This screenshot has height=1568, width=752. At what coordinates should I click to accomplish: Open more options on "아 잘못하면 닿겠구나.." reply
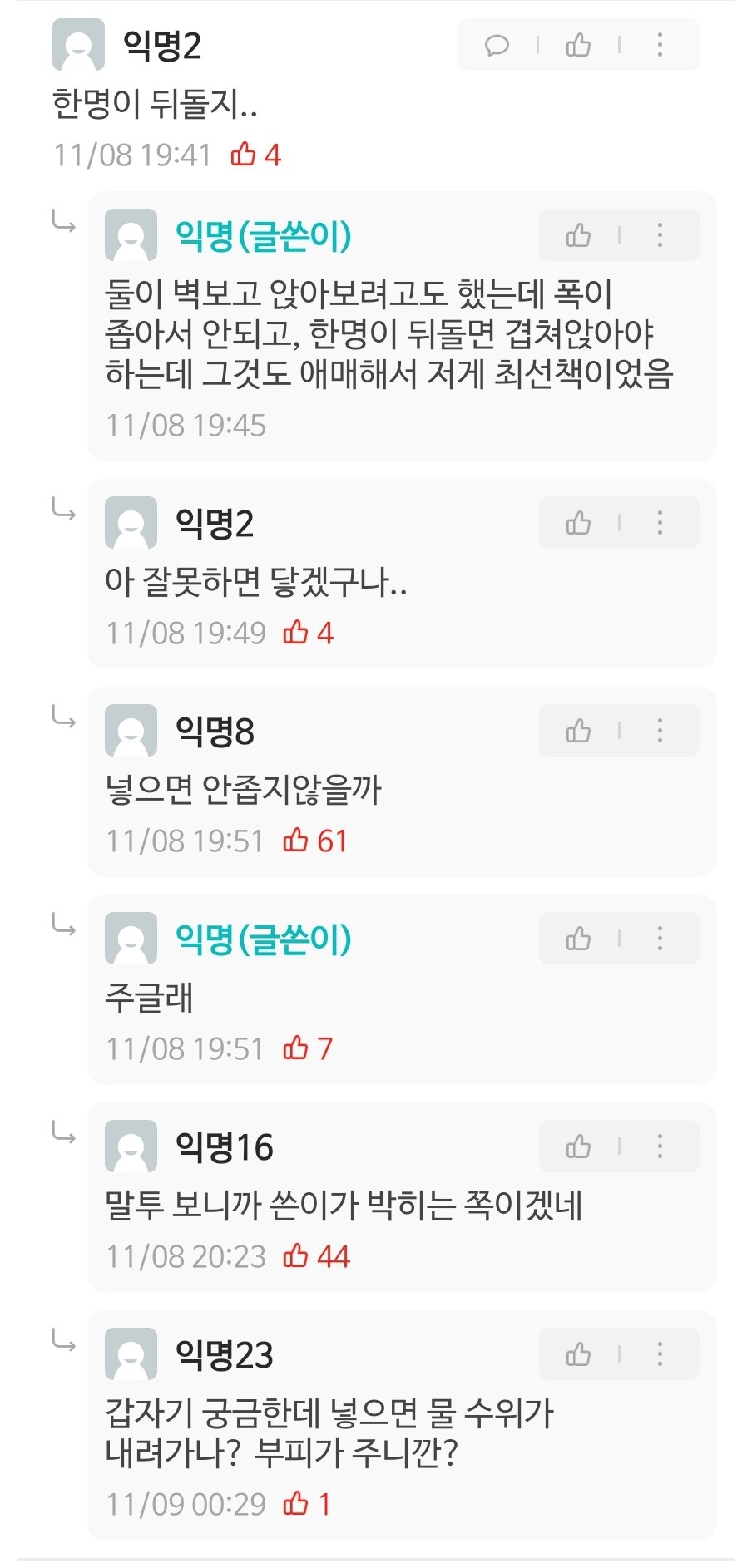[x=660, y=523]
